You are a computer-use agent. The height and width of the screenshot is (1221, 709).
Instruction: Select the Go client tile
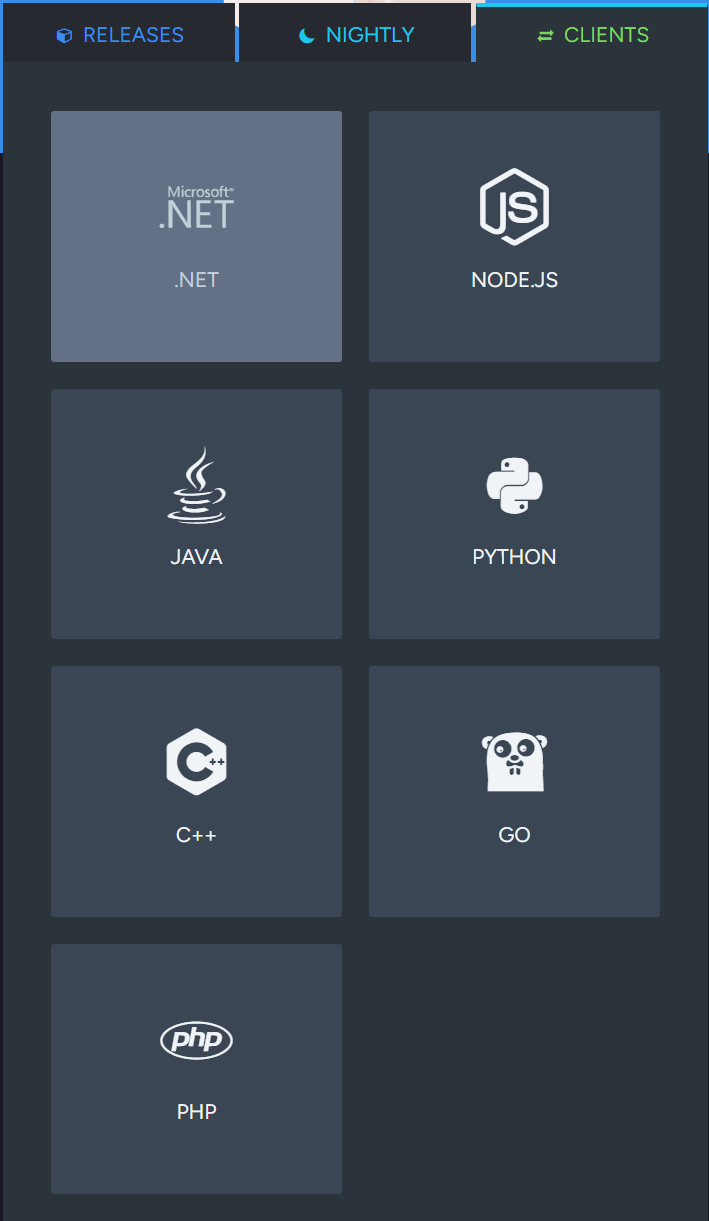pos(514,790)
